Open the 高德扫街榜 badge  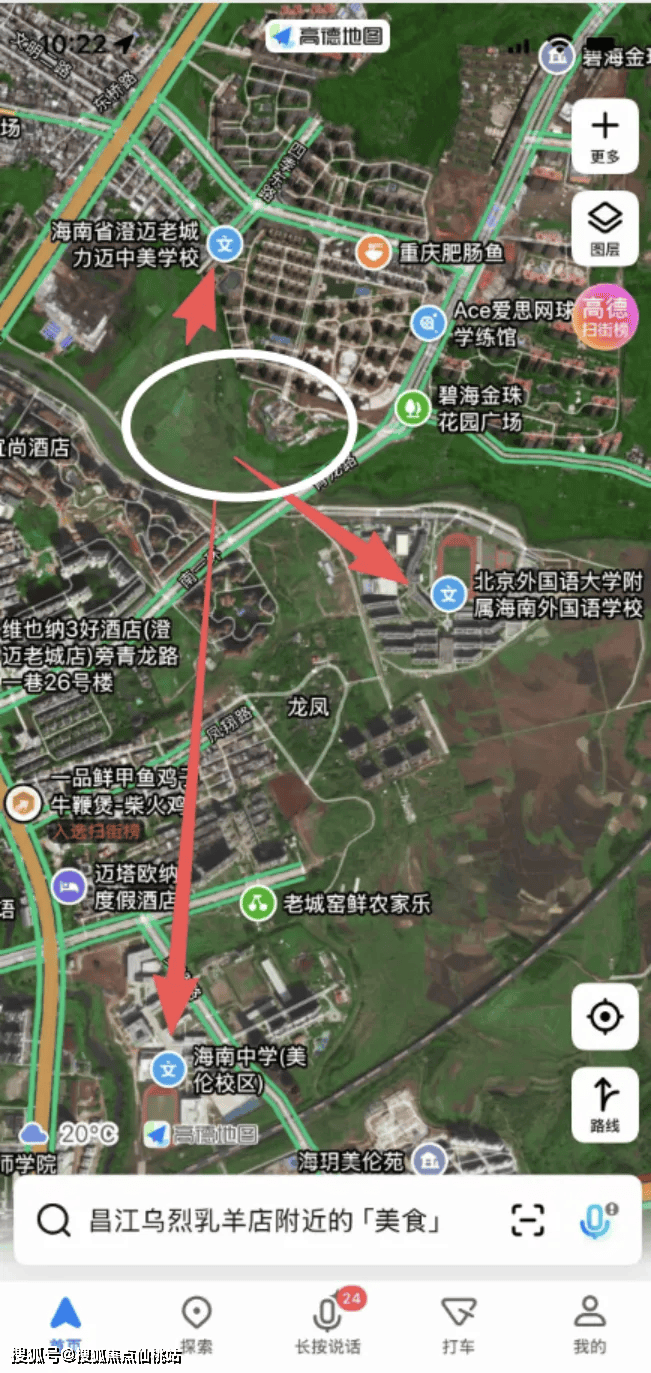coord(606,319)
